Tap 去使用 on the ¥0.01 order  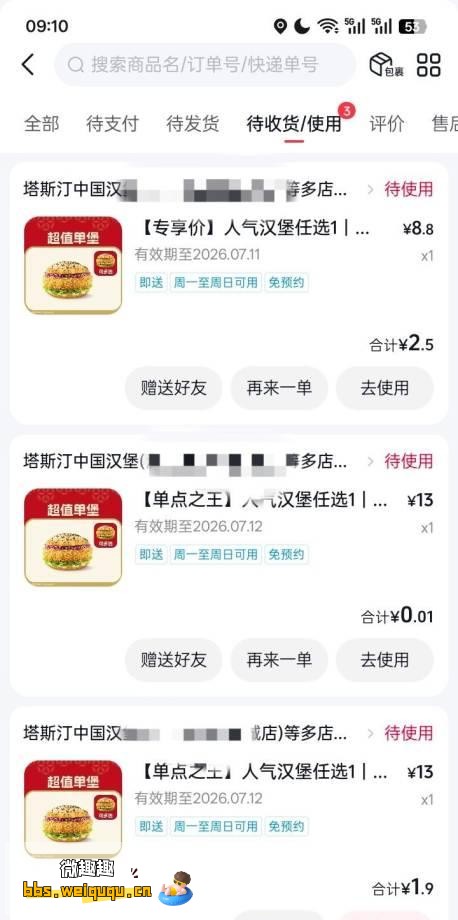[x=385, y=659]
